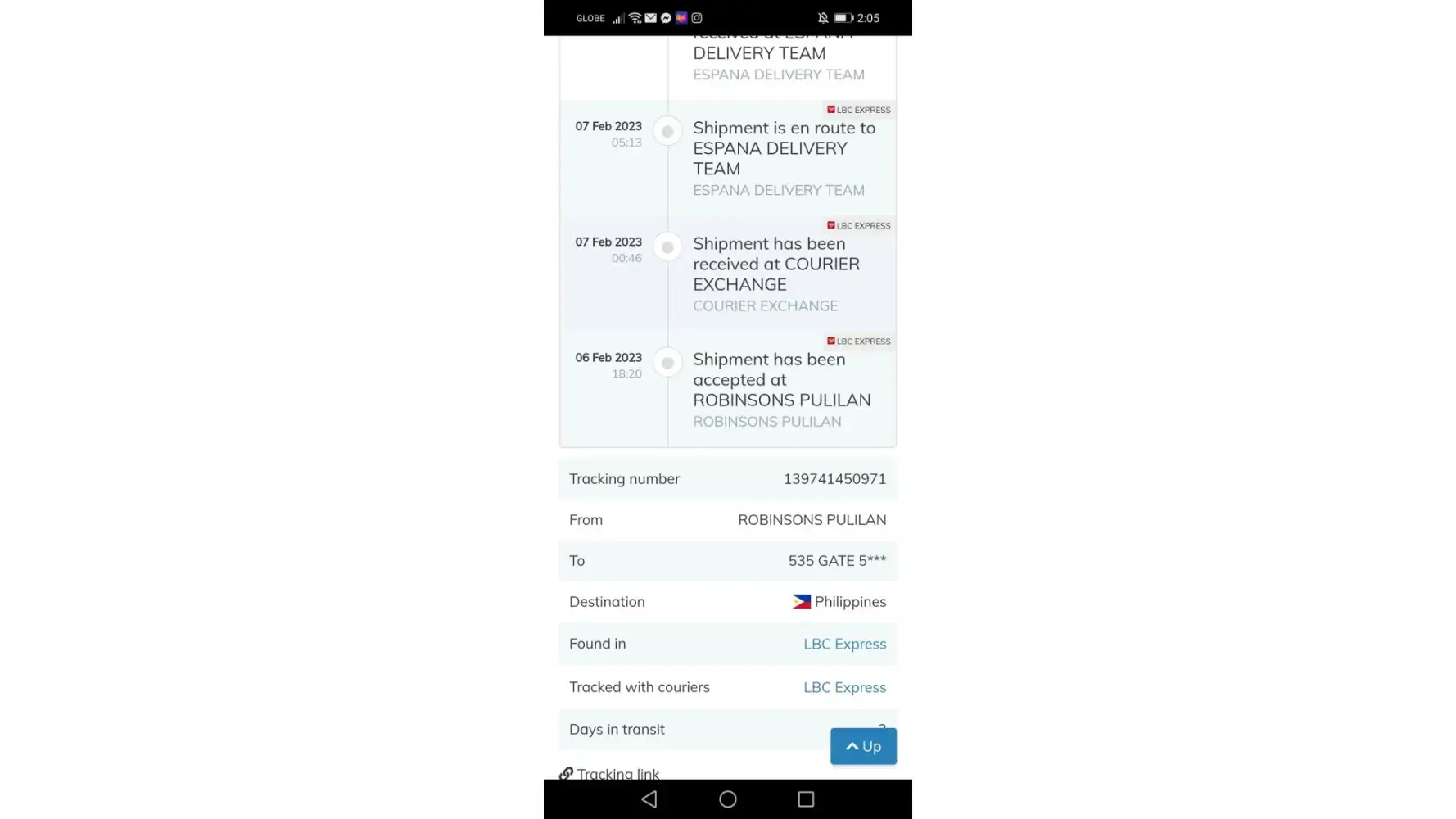Go to the home screen

coord(727,799)
